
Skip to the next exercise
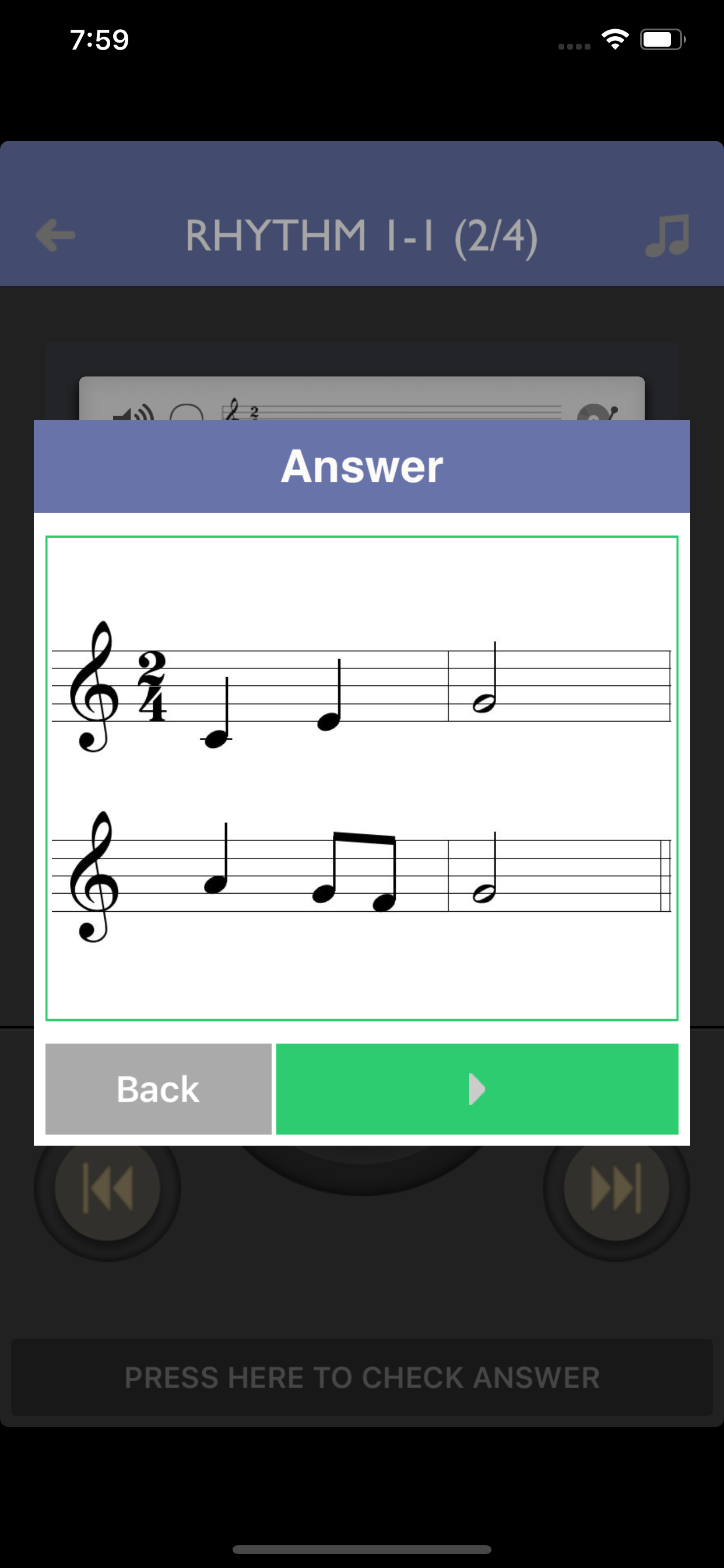coord(616,1191)
